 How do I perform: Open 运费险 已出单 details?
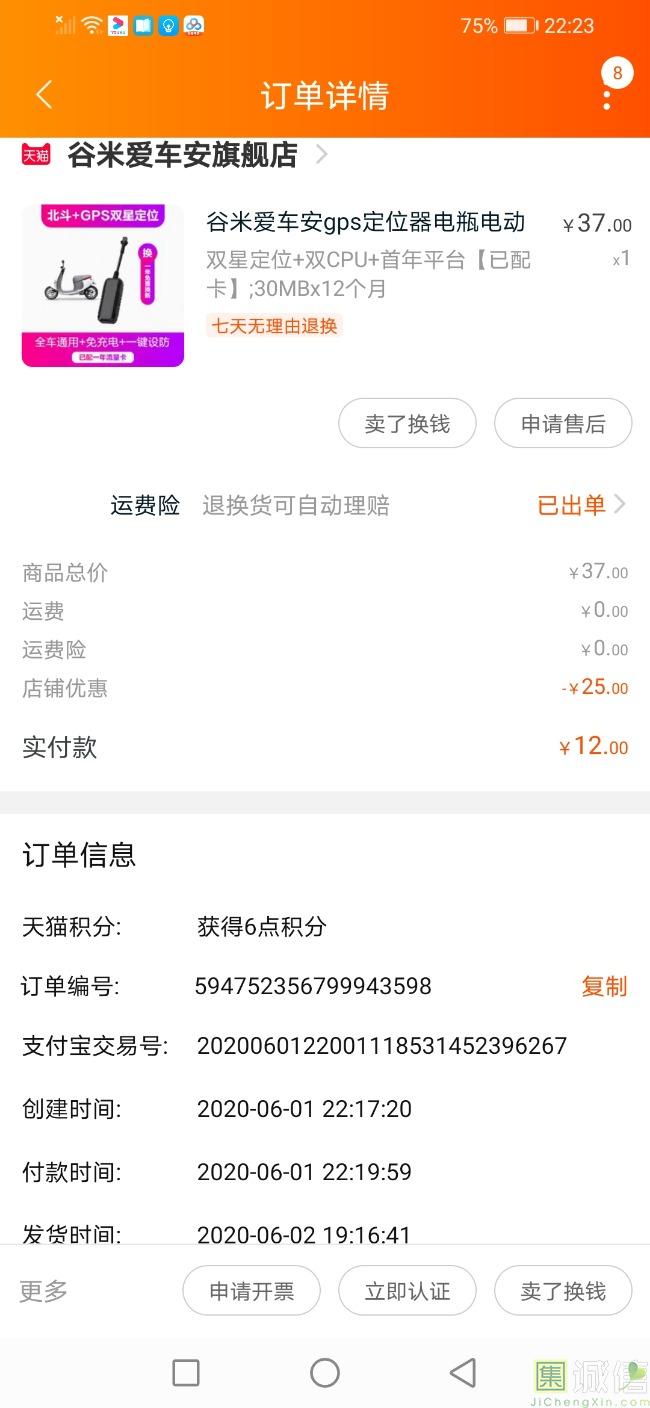click(x=581, y=505)
